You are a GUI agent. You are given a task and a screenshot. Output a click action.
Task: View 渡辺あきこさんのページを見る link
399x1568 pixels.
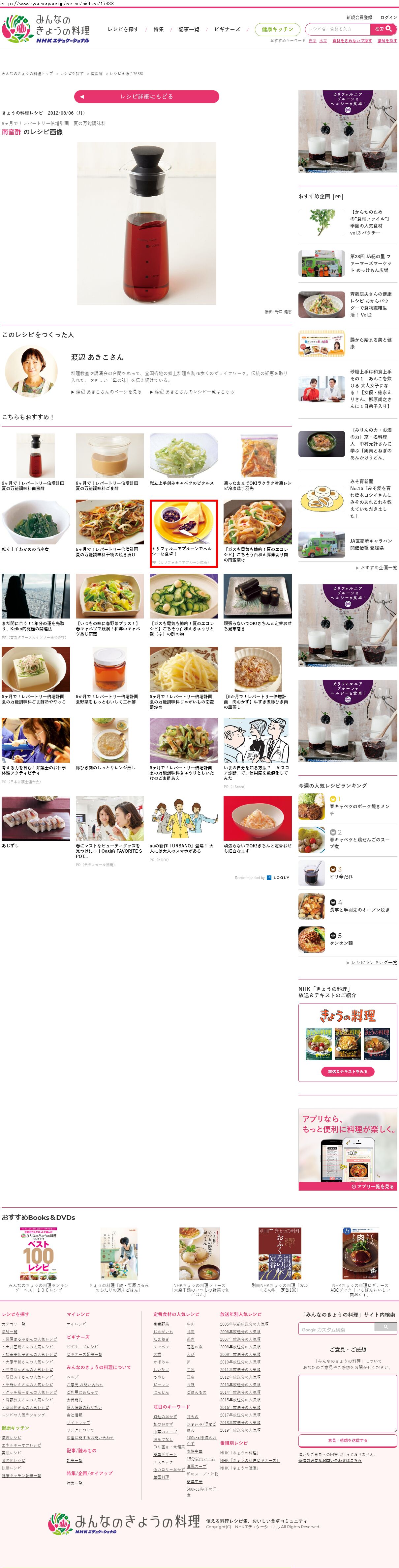click(108, 391)
